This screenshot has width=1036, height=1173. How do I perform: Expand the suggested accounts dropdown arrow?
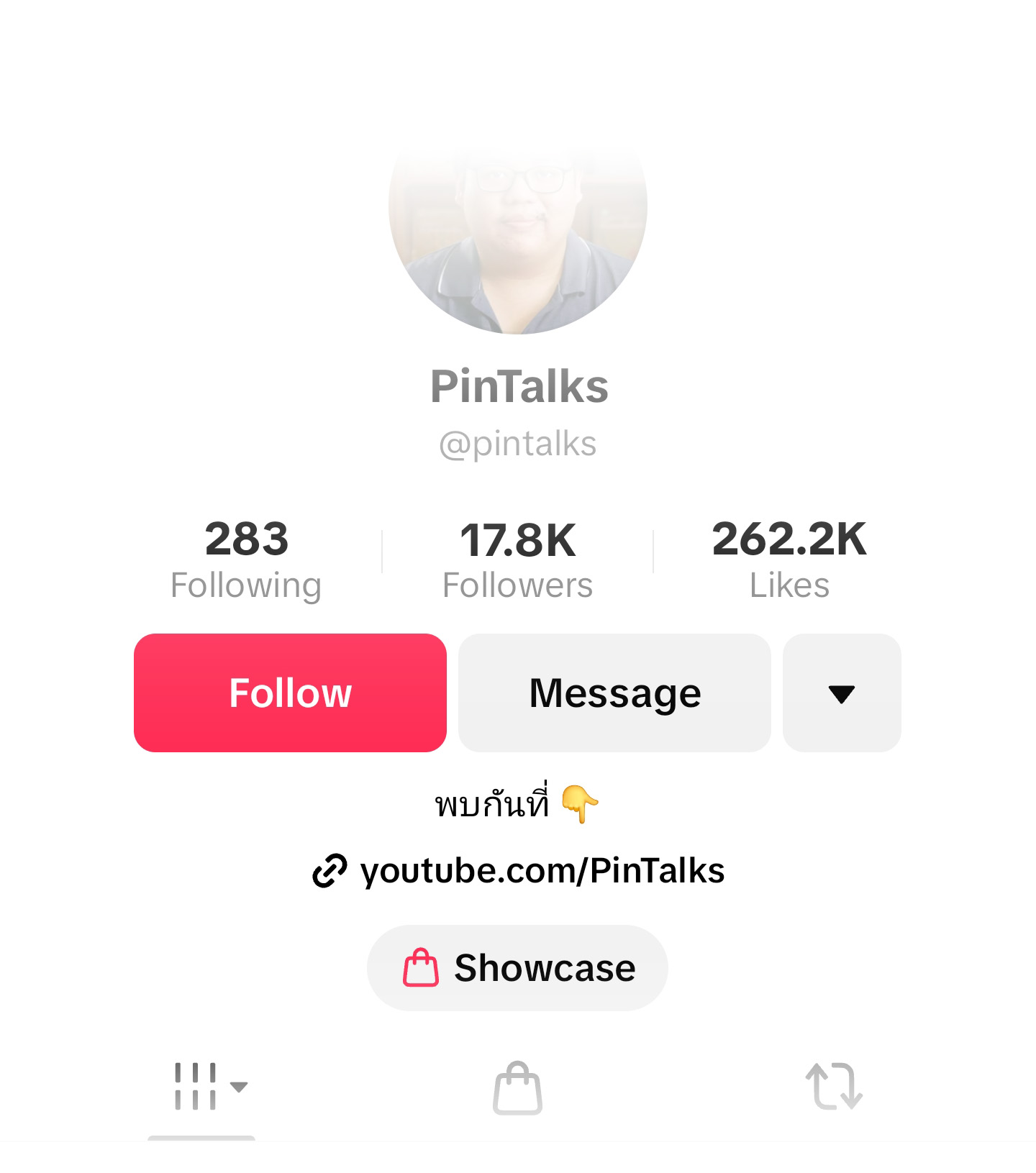(x=841, y=693)
